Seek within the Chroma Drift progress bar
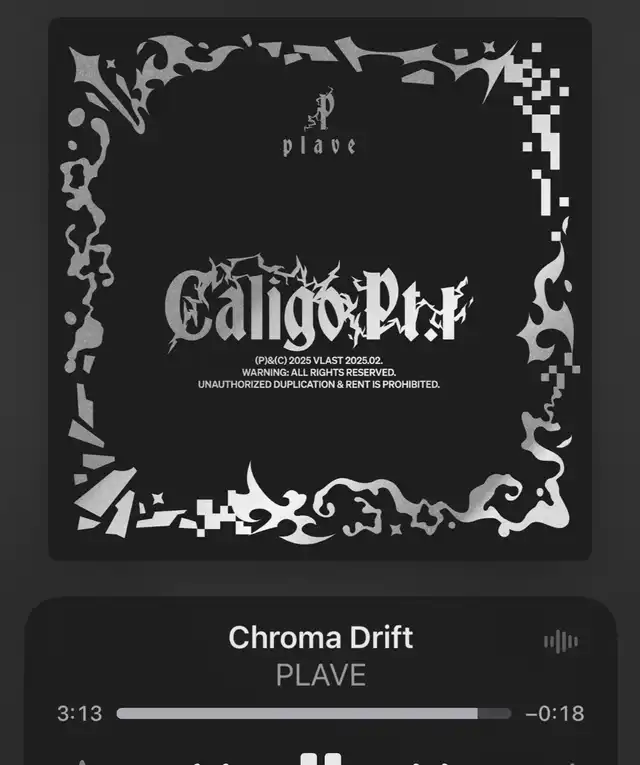640x765 pixels. 313,714
